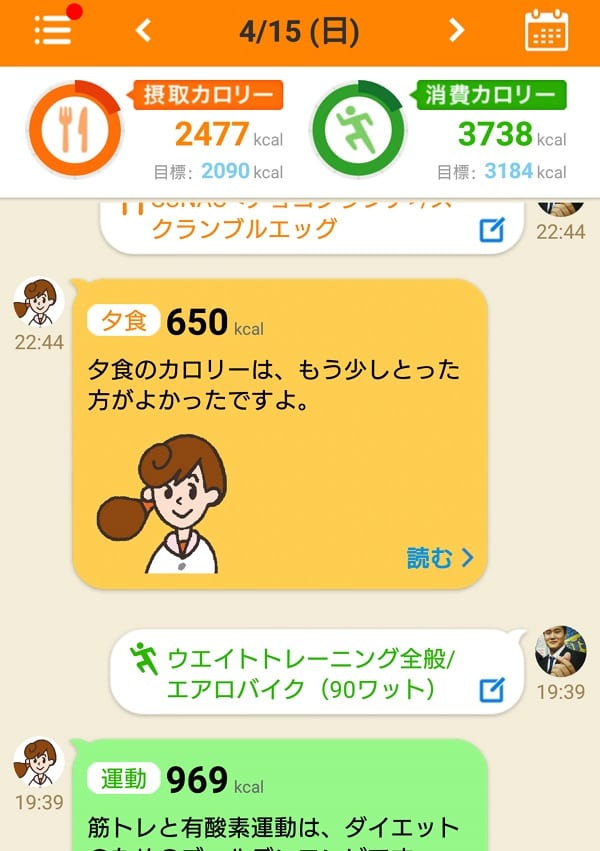
Task: Edit the スクランブルエッグ meal entry
Action: point(491,231)
